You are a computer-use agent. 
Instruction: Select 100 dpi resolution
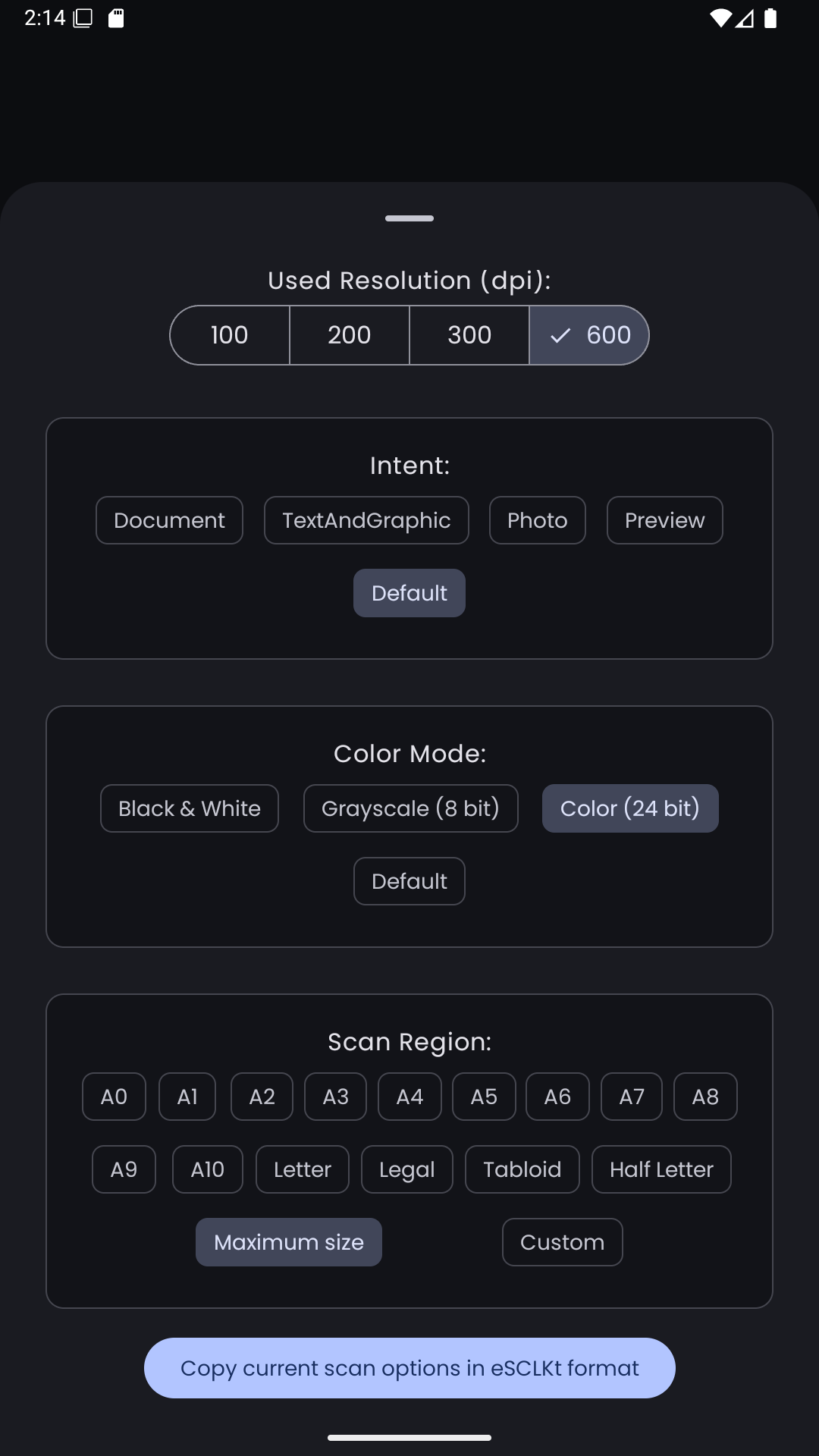pyautogui.click(x=230, y=335)
